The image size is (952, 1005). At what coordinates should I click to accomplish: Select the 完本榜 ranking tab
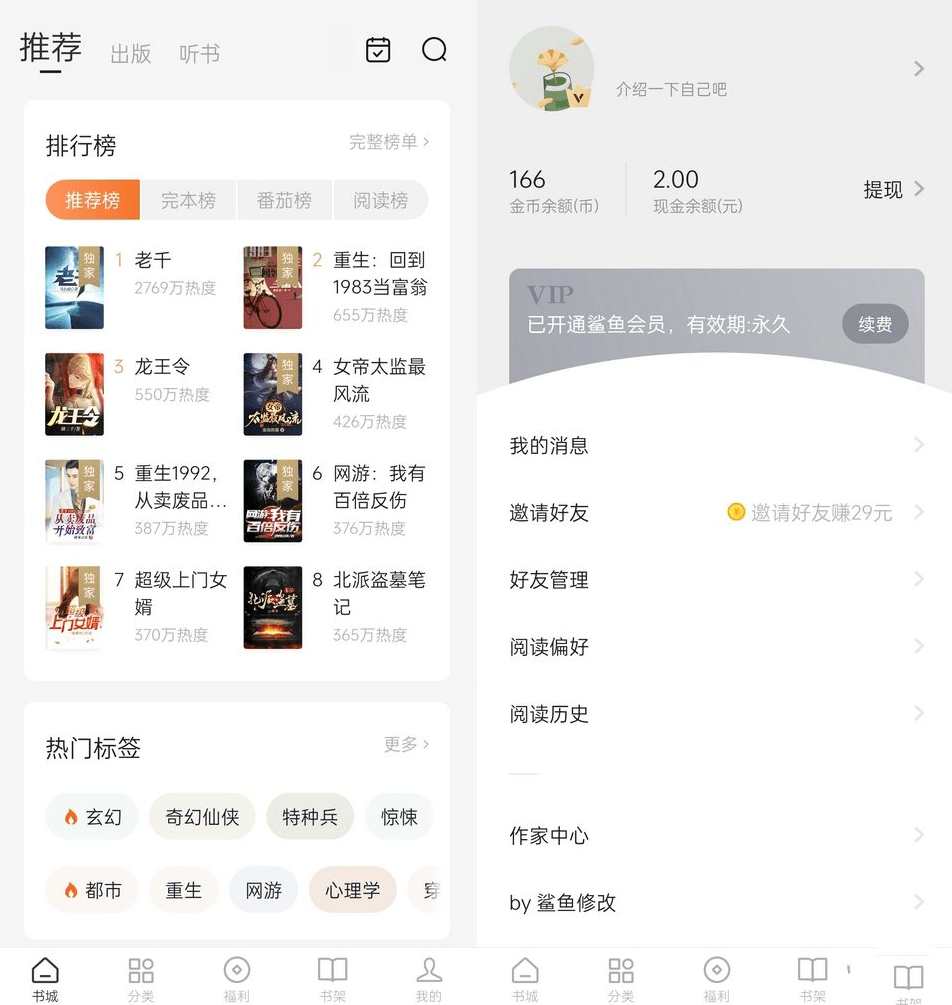188,200
